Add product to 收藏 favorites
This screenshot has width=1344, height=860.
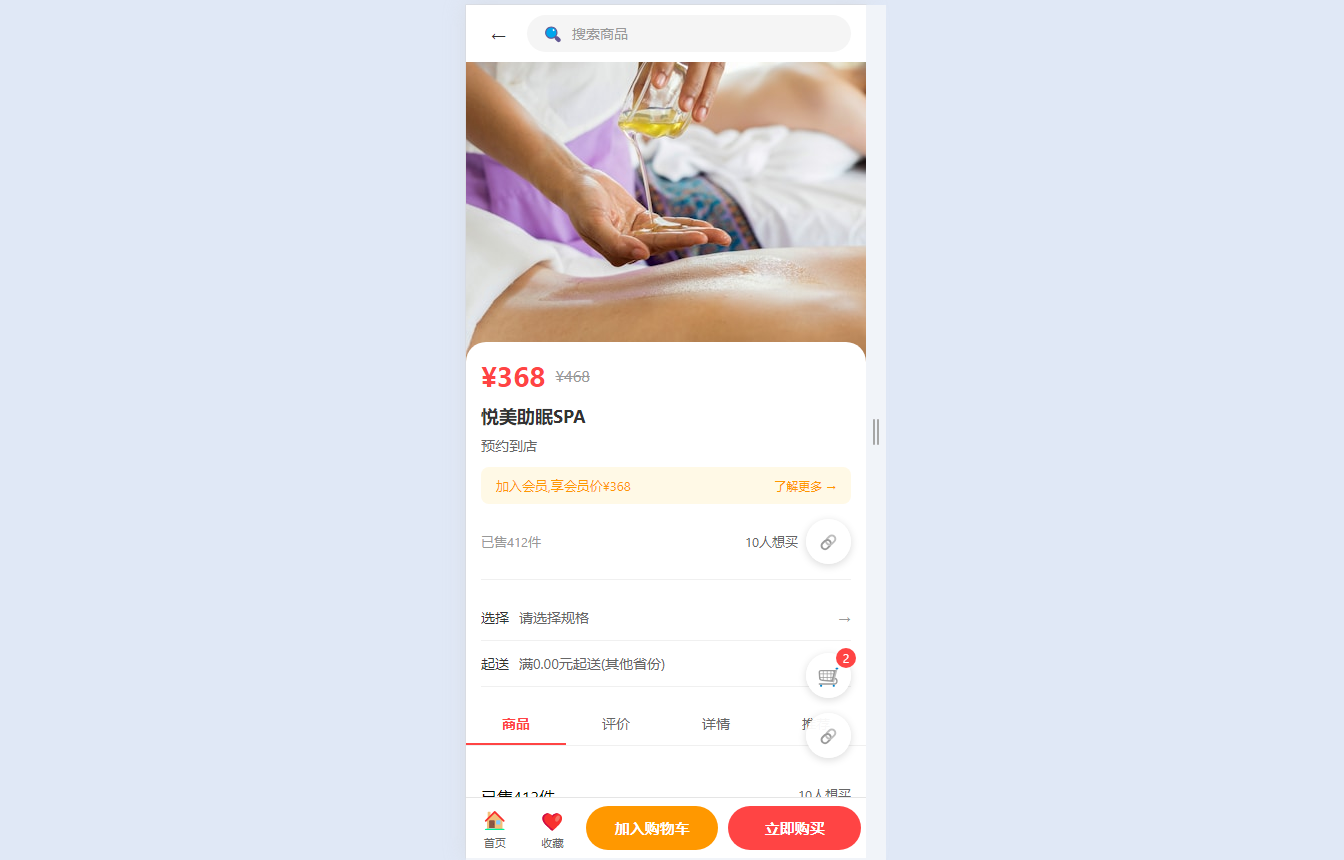pyautogui.click(x=552, y=828)
